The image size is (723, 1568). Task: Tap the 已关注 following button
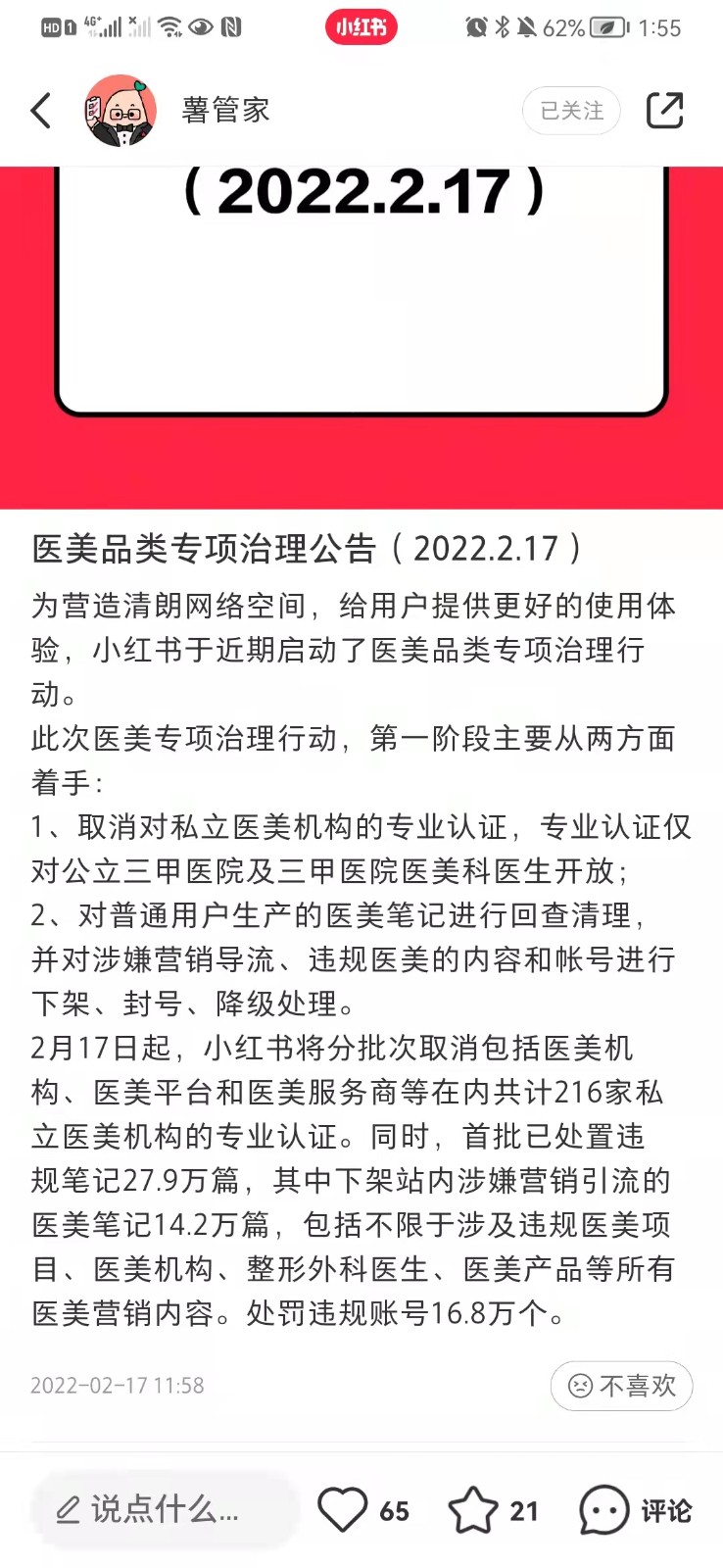point(572,111)
